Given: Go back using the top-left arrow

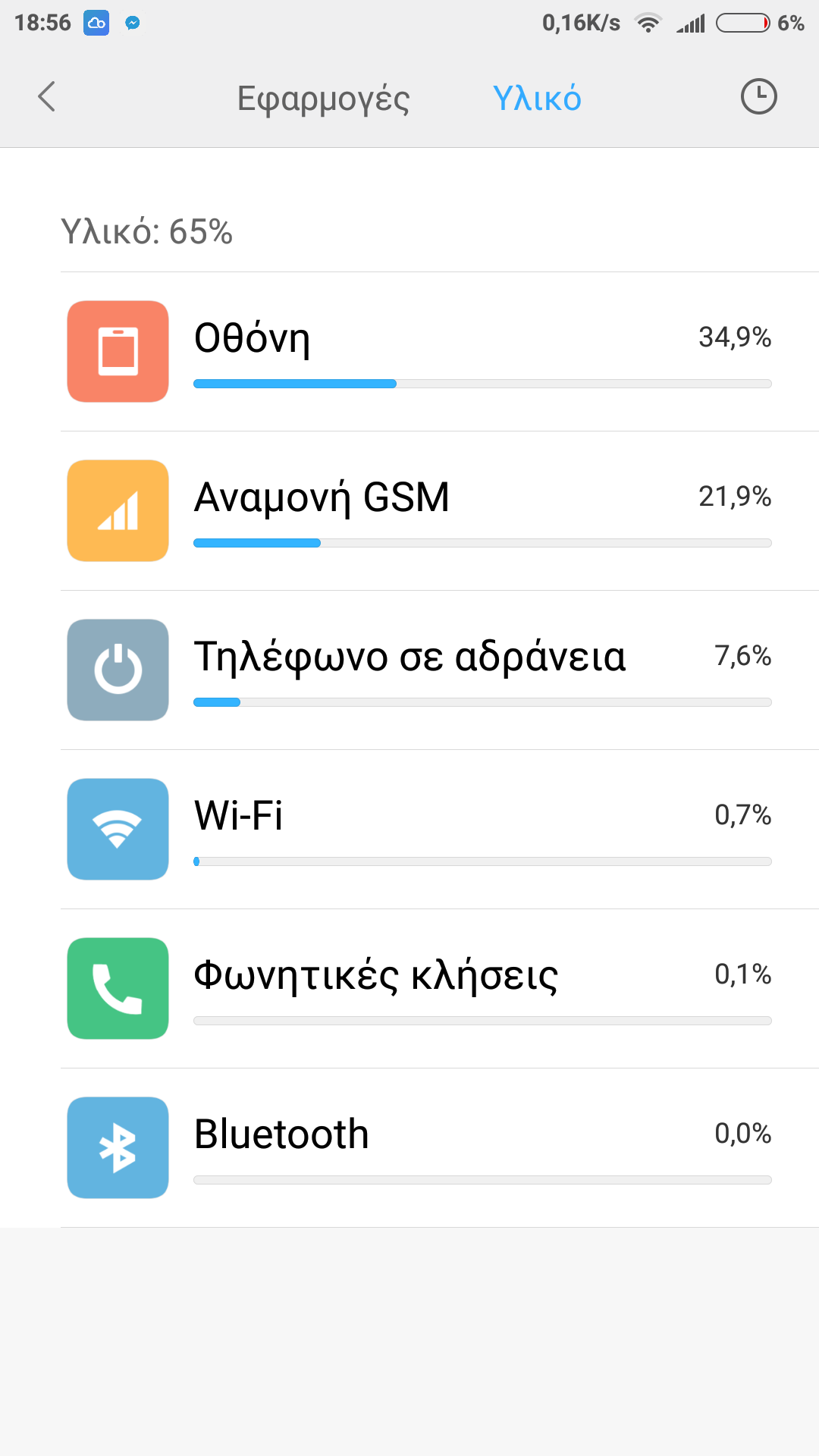Looking at the screenshot, I should pyautogui.click(x=47, y=97).
